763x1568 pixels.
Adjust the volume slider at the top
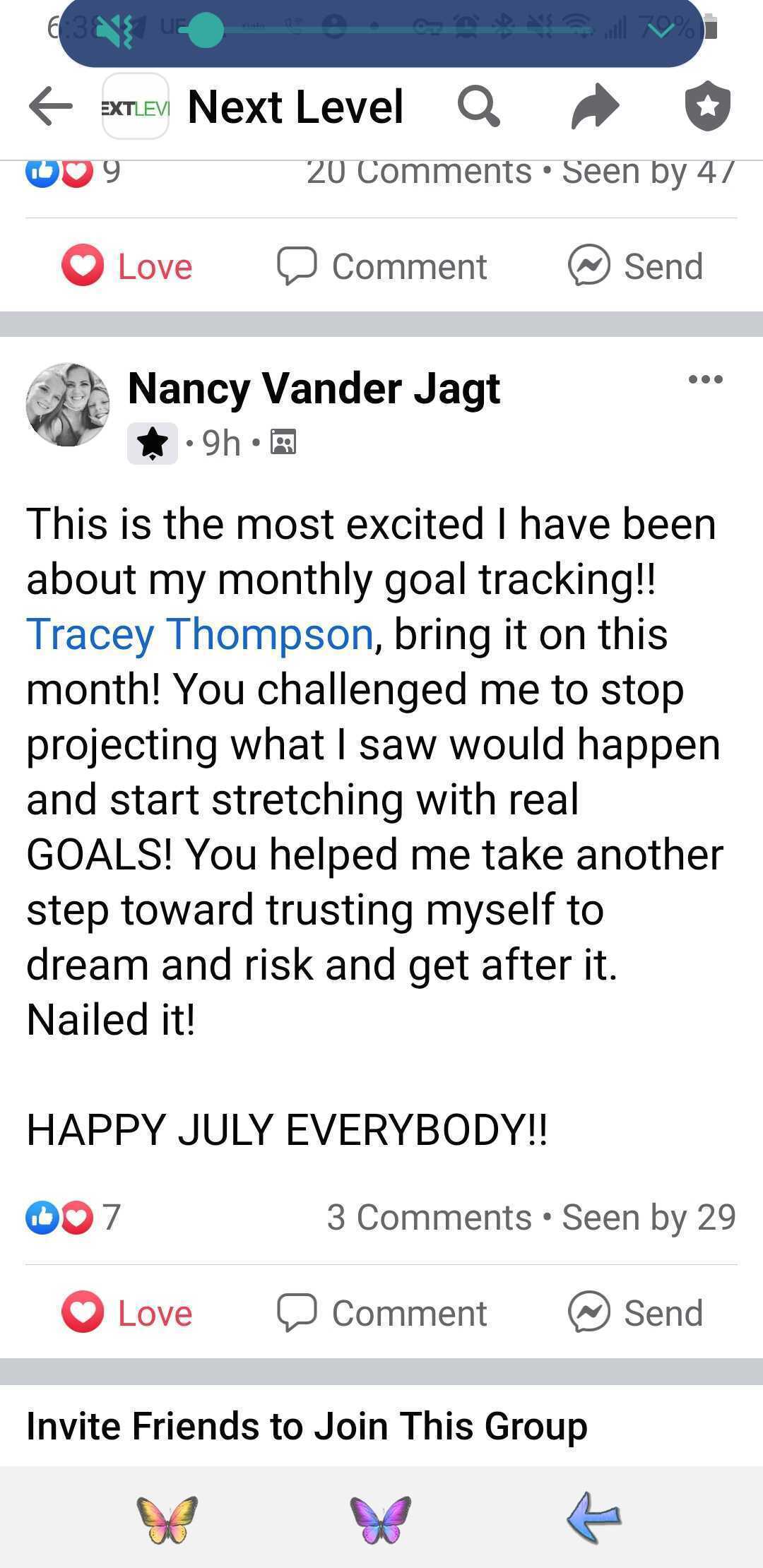pos(206,30)
